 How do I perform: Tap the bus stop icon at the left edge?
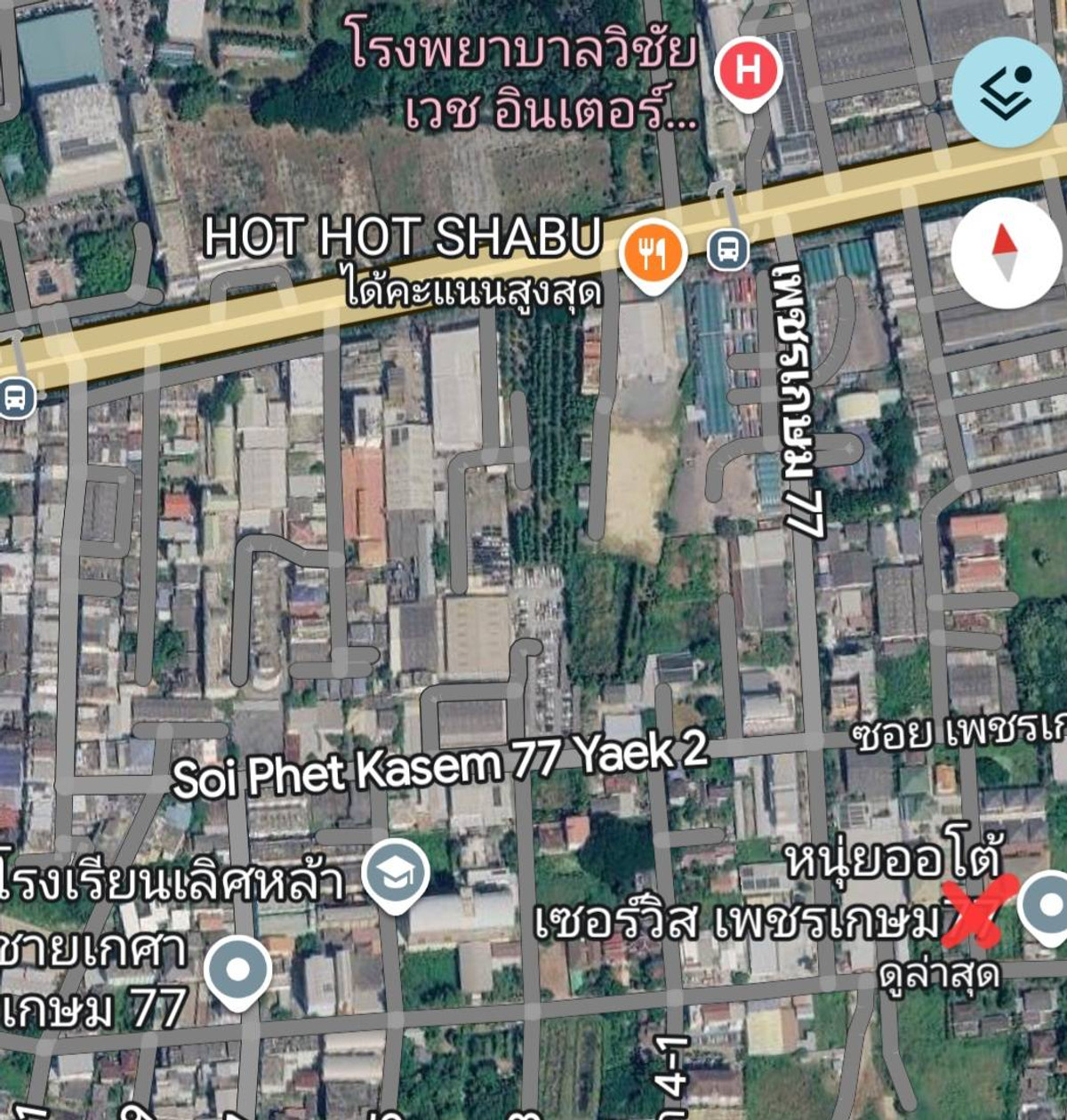click(x=15, y=396)
